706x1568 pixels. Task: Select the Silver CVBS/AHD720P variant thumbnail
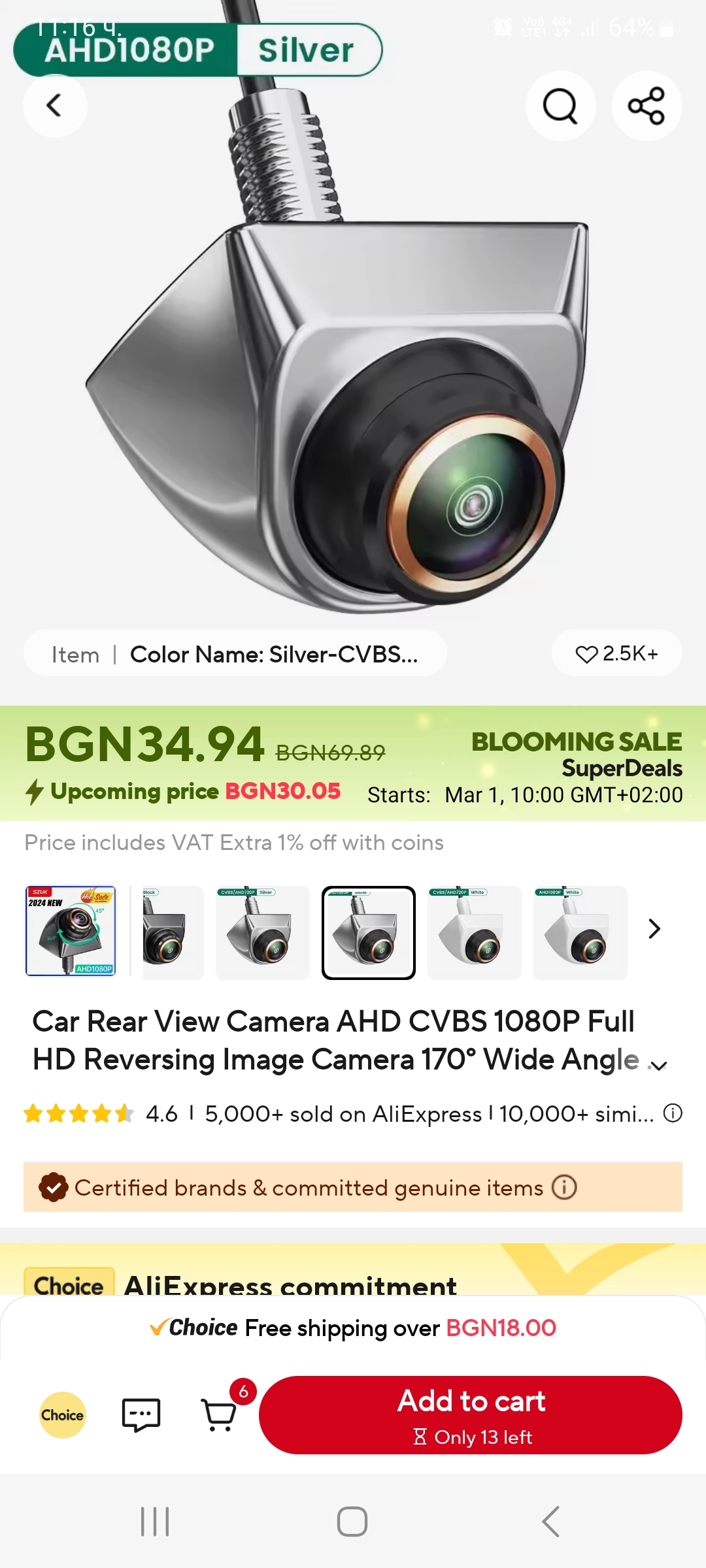(262, 933)
